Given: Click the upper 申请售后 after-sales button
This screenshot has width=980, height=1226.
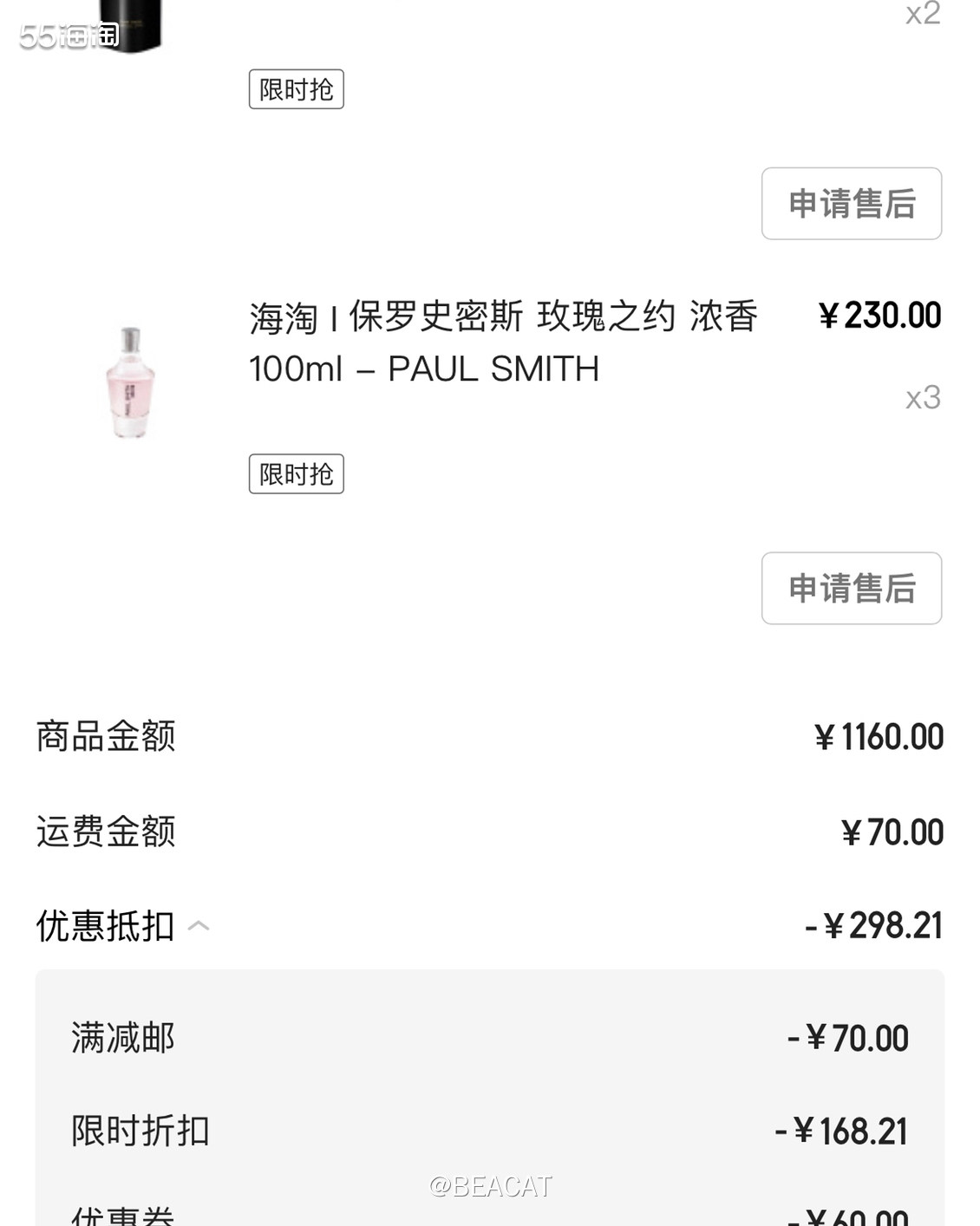Looking at the screenshot, I should tap(851, 203).
